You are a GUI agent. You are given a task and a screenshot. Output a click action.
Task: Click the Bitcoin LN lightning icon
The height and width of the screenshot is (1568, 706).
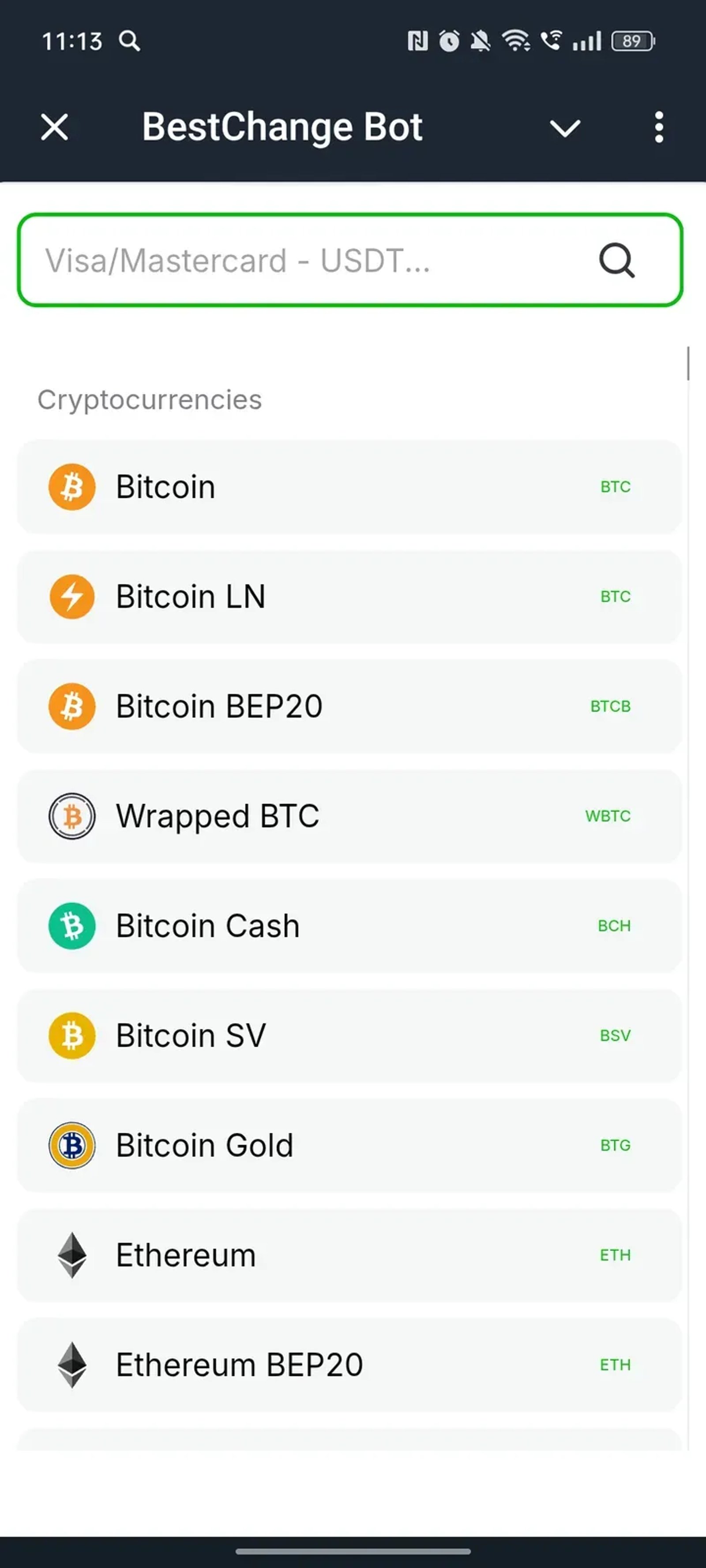[71, 597]
